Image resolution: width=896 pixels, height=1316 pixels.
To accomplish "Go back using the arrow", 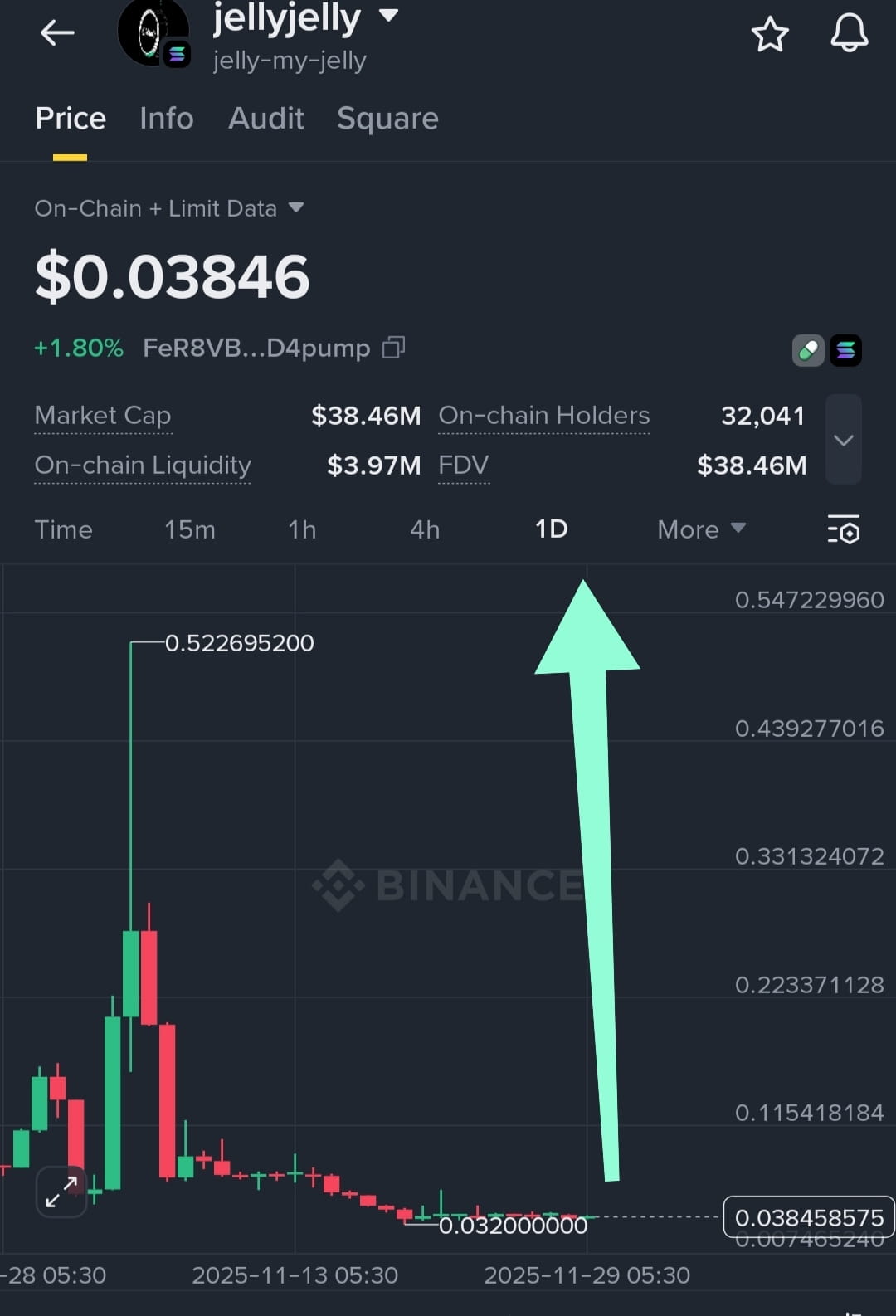I will 57,33.
